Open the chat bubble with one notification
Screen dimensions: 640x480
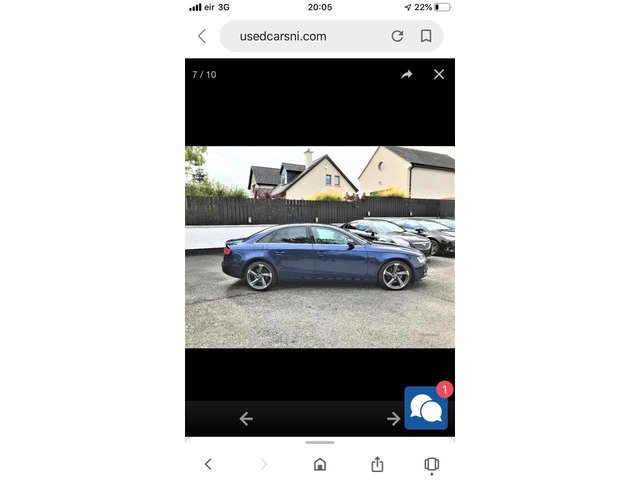(x=426, y=407)
